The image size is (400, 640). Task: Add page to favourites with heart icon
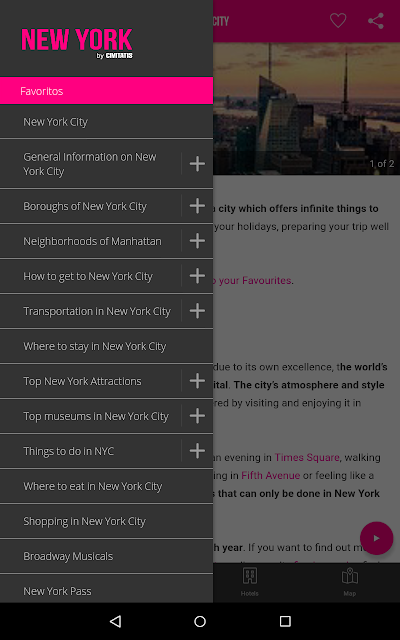pos(338,21)
